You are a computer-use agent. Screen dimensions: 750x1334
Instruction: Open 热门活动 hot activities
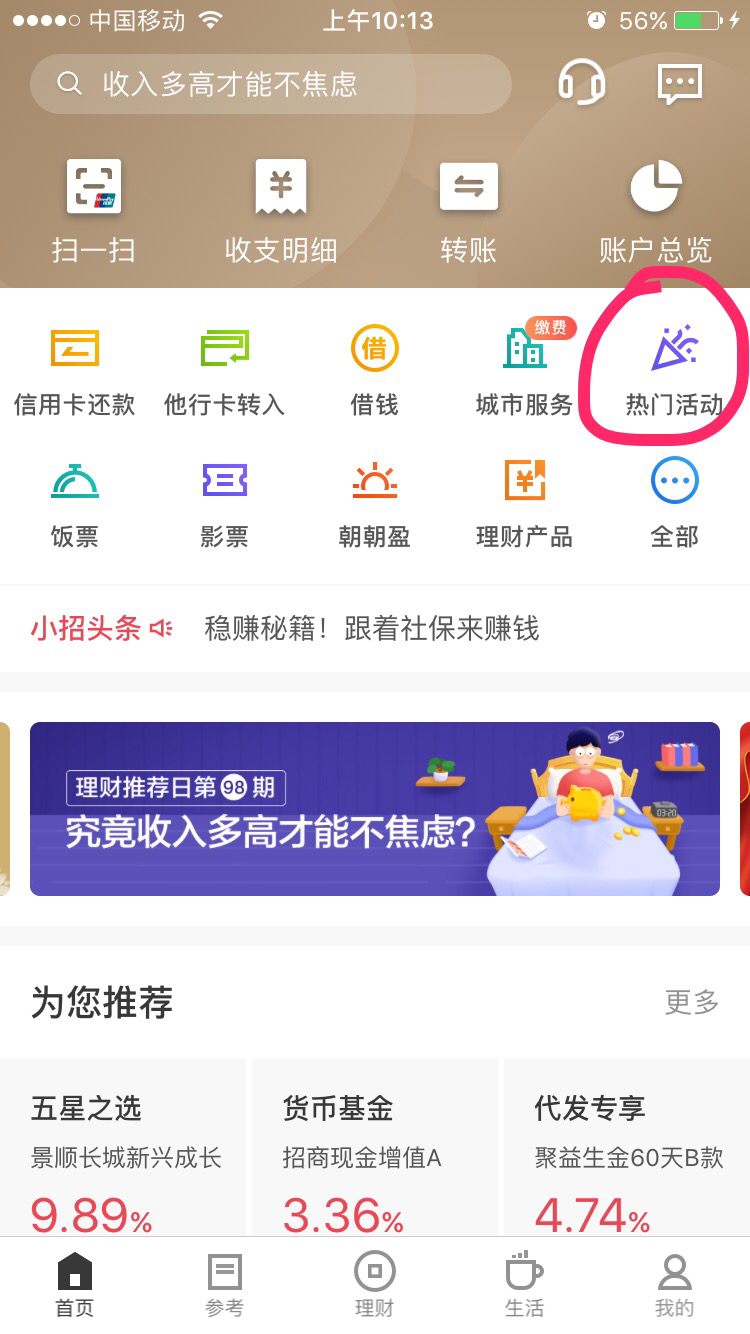point(674,372)
